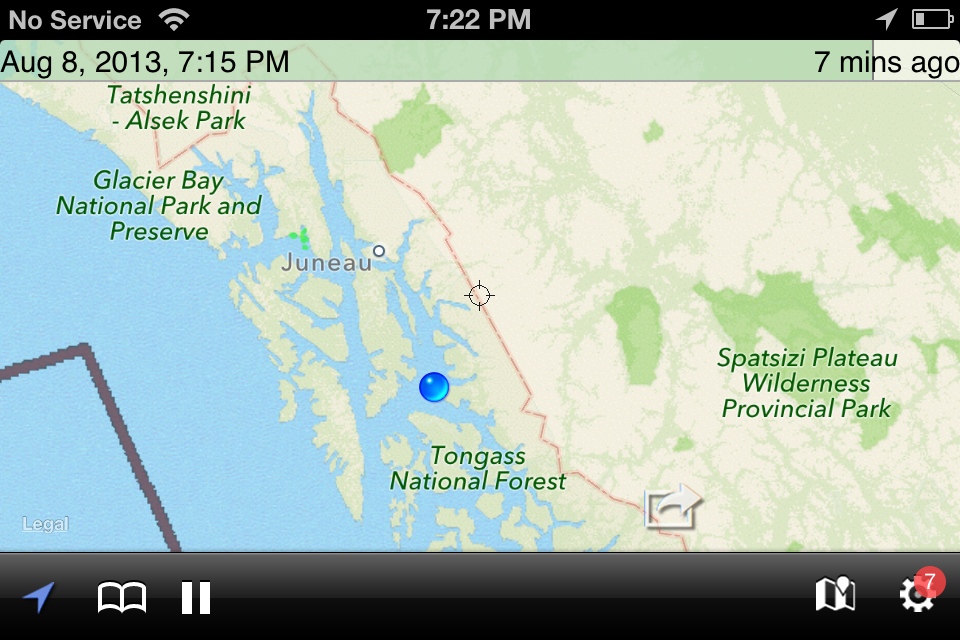Tap the timeline bar at the top
Viewport: 960px width, 640px height.
[x=480, y=62]
